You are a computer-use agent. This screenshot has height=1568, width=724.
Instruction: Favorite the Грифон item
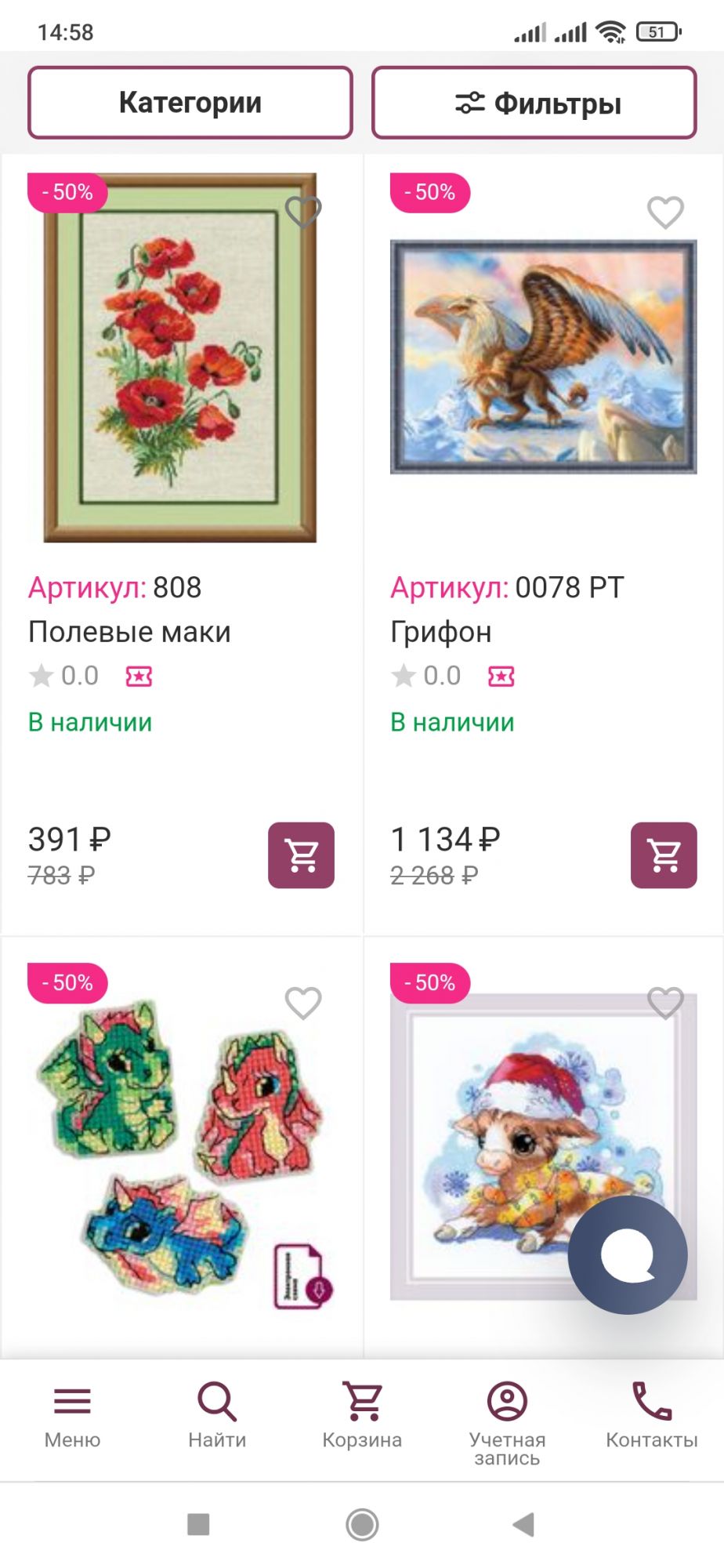pyautogui.click(x=665, y=212)
